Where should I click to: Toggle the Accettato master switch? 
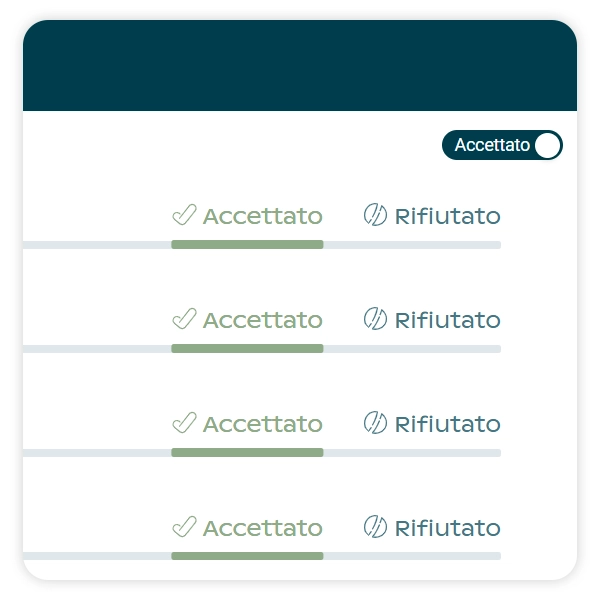pos(502,145)
